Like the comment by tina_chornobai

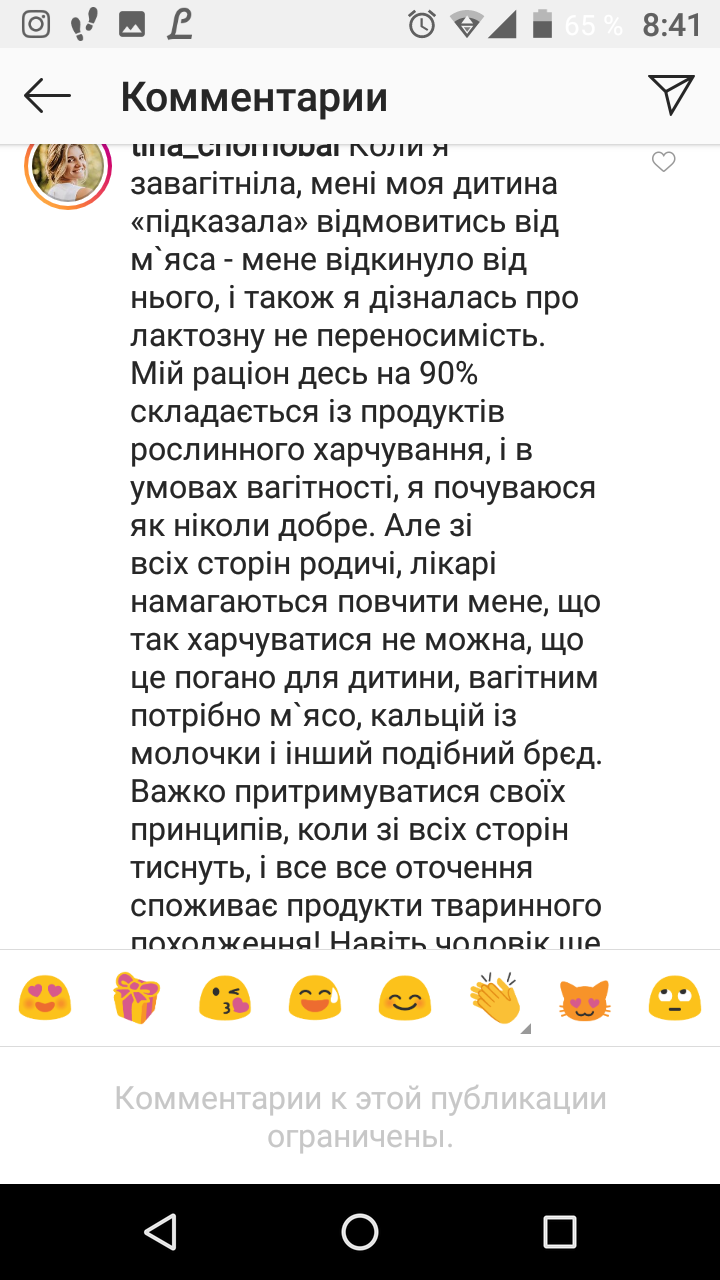pos(664,162)
